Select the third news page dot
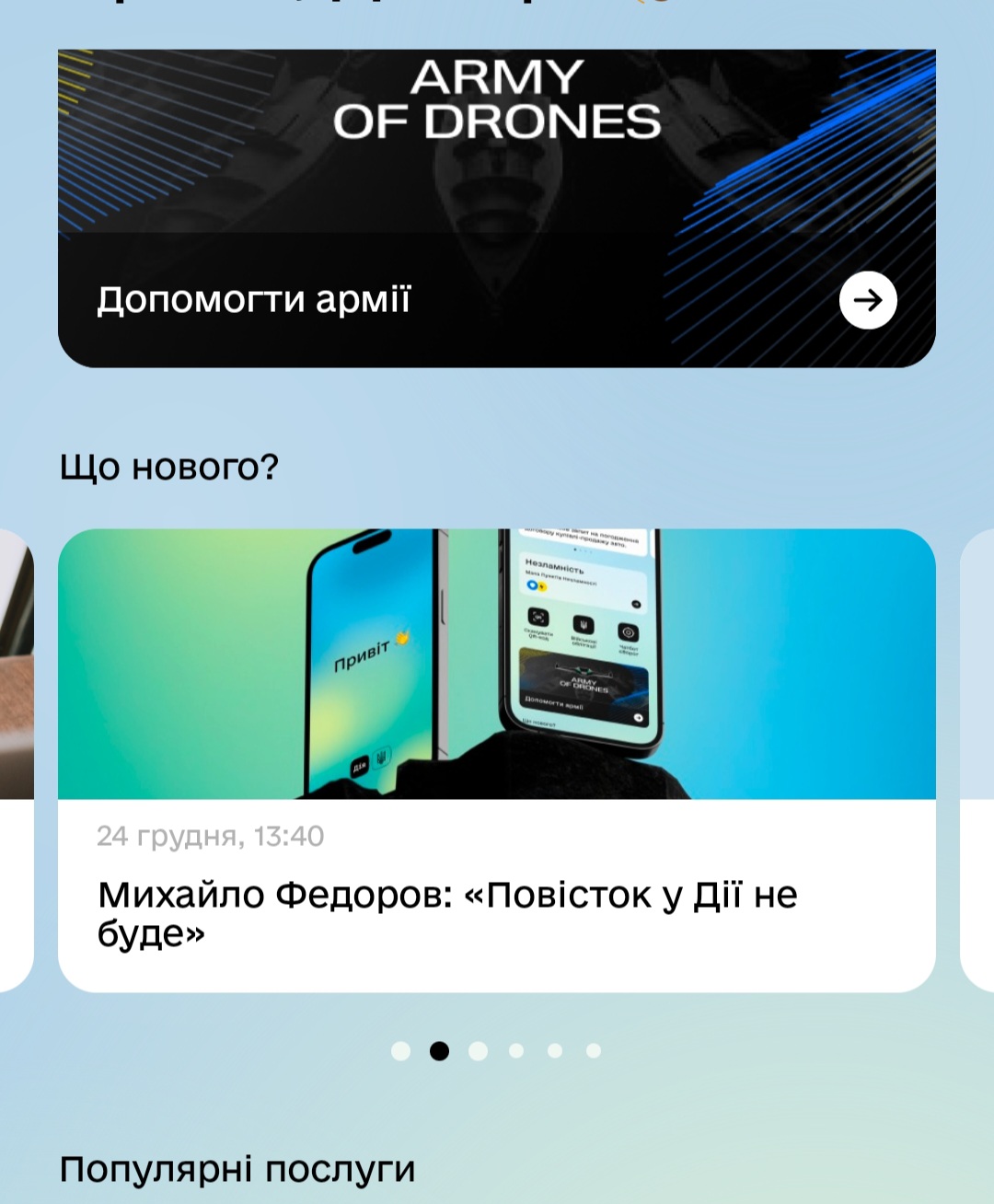Screen dimensions: 994x1204 coord(478,1051)
